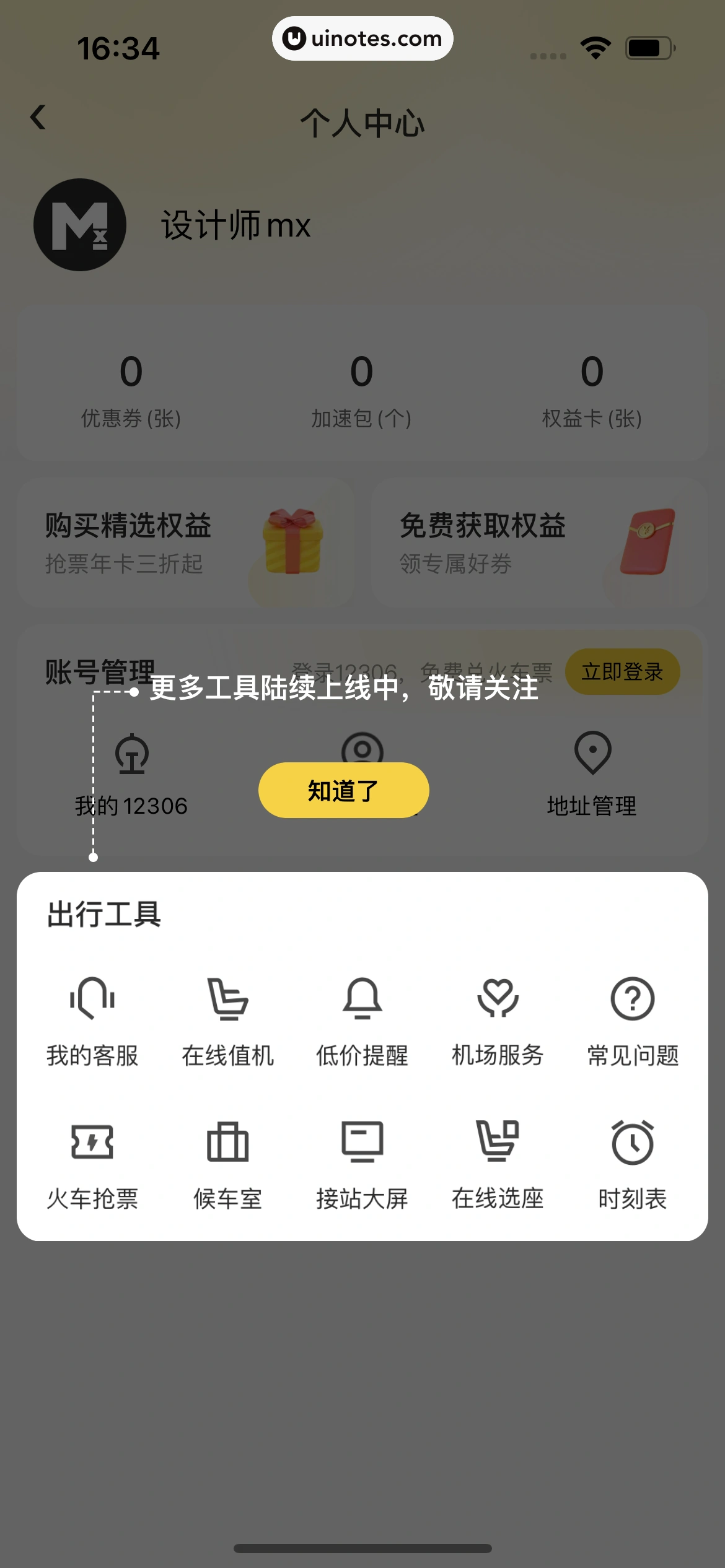Open 免费获取权益 card
This screenshot has height=1568, width=725.
539,542
